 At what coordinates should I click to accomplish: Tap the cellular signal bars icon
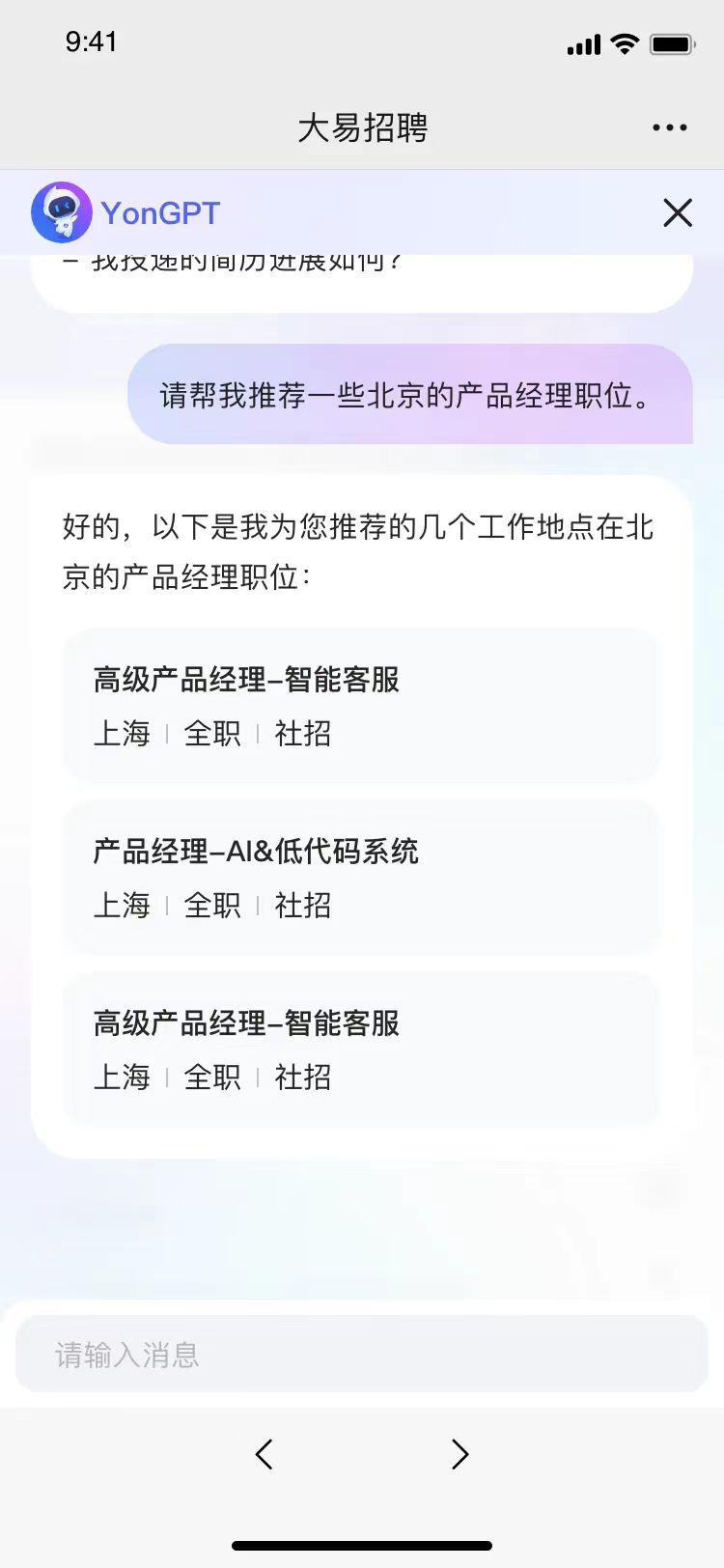[x=582, y=43]
